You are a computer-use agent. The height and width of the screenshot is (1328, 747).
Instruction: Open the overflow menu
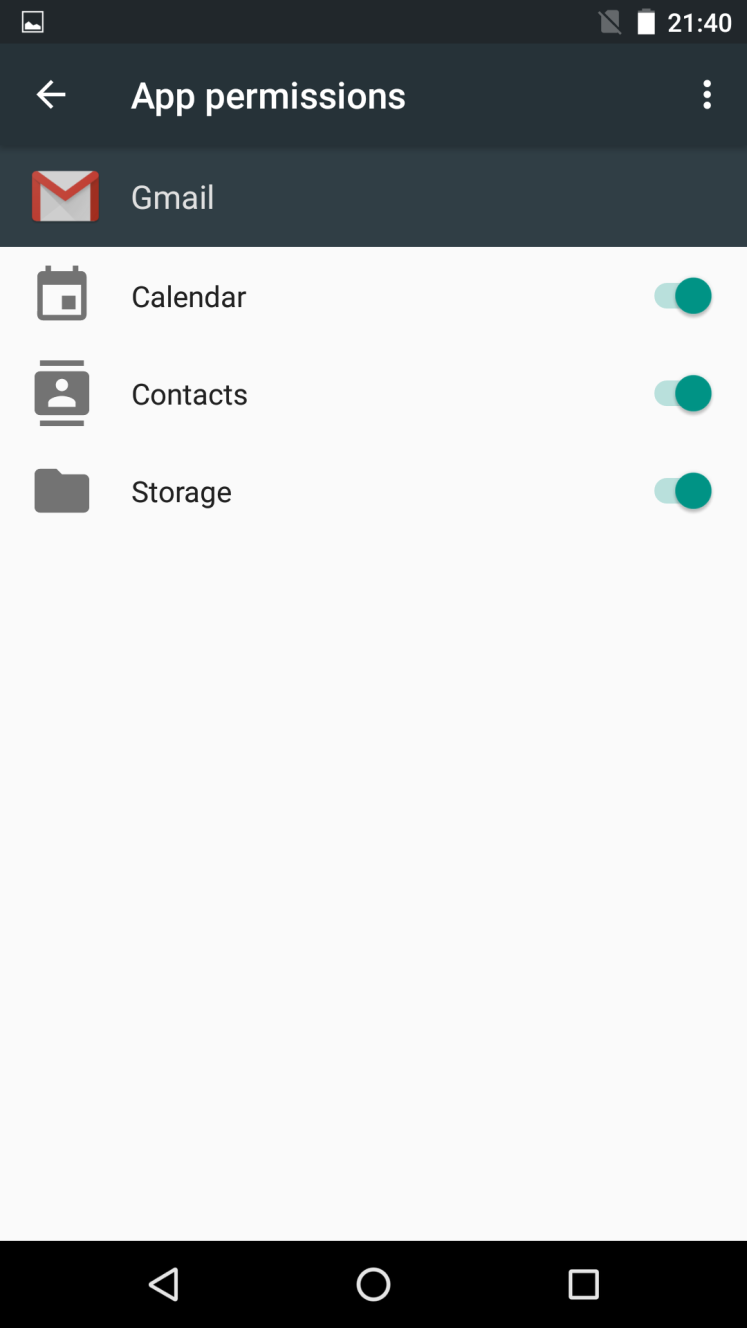click(x=707, y=95)
